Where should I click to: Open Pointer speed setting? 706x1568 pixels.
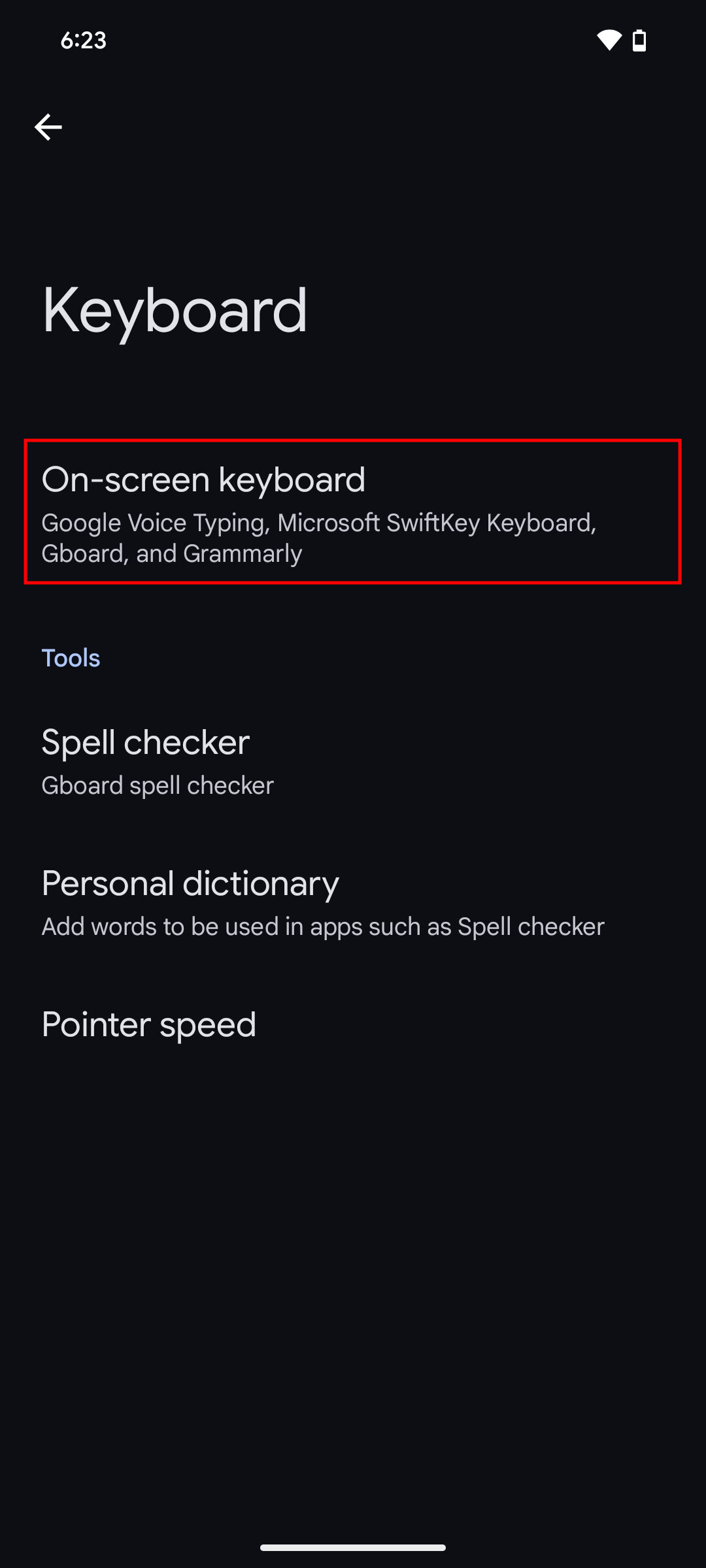click(352, 1024)
